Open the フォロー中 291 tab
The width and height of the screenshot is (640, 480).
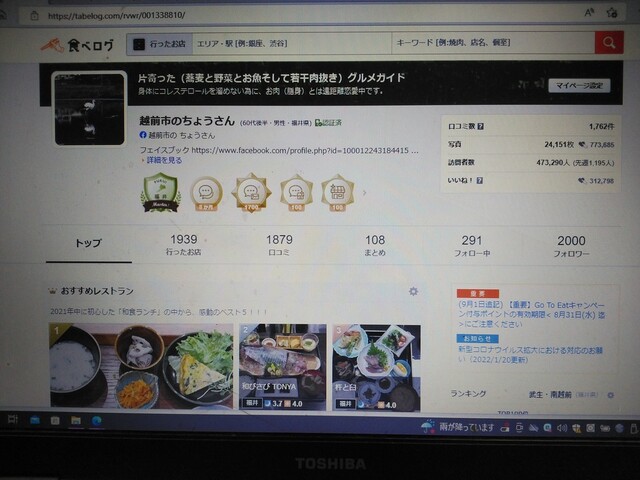pyautogui.click(x=472, y=246)
